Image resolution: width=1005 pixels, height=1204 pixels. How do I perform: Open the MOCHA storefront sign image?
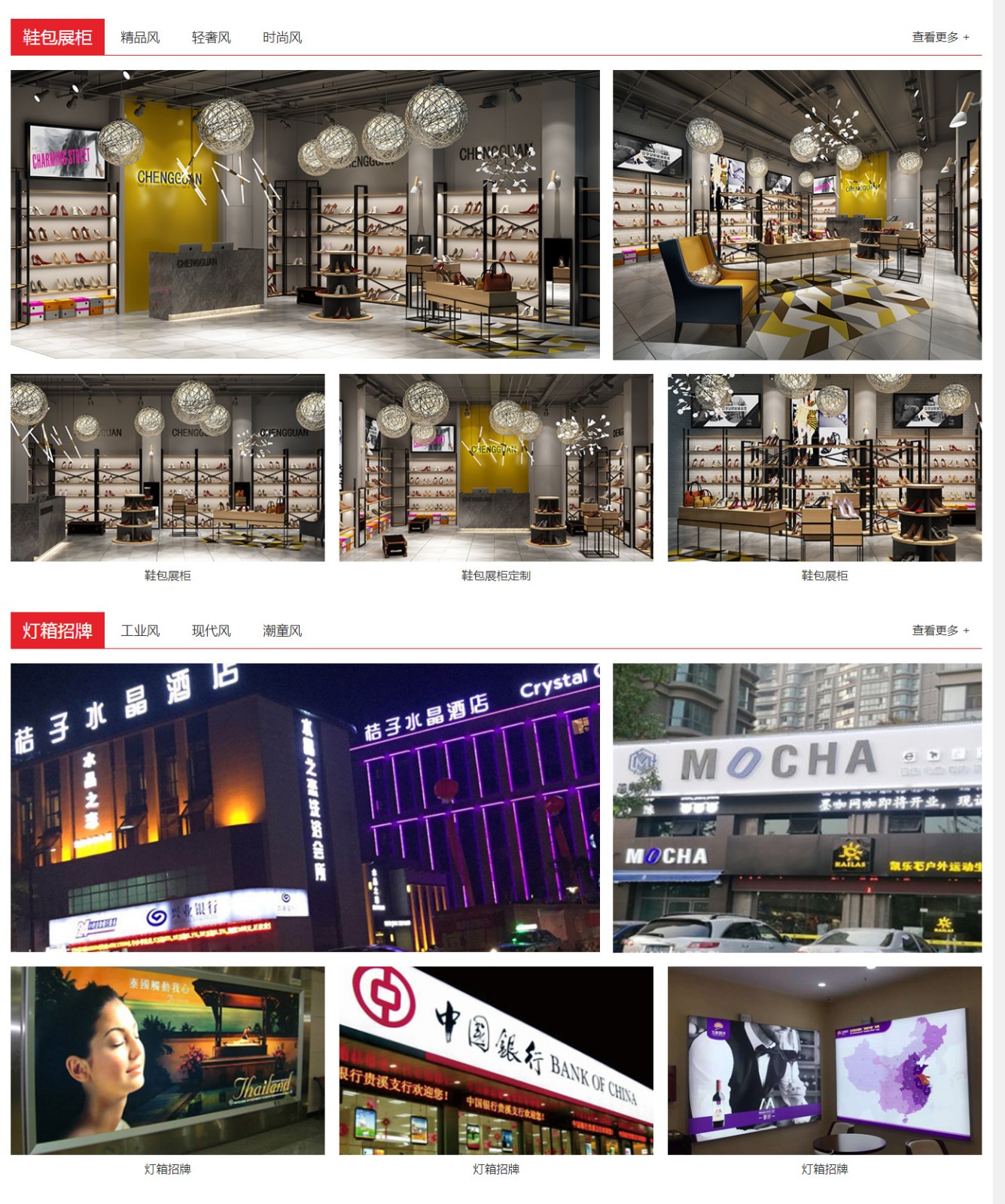(x=796, y=807)
